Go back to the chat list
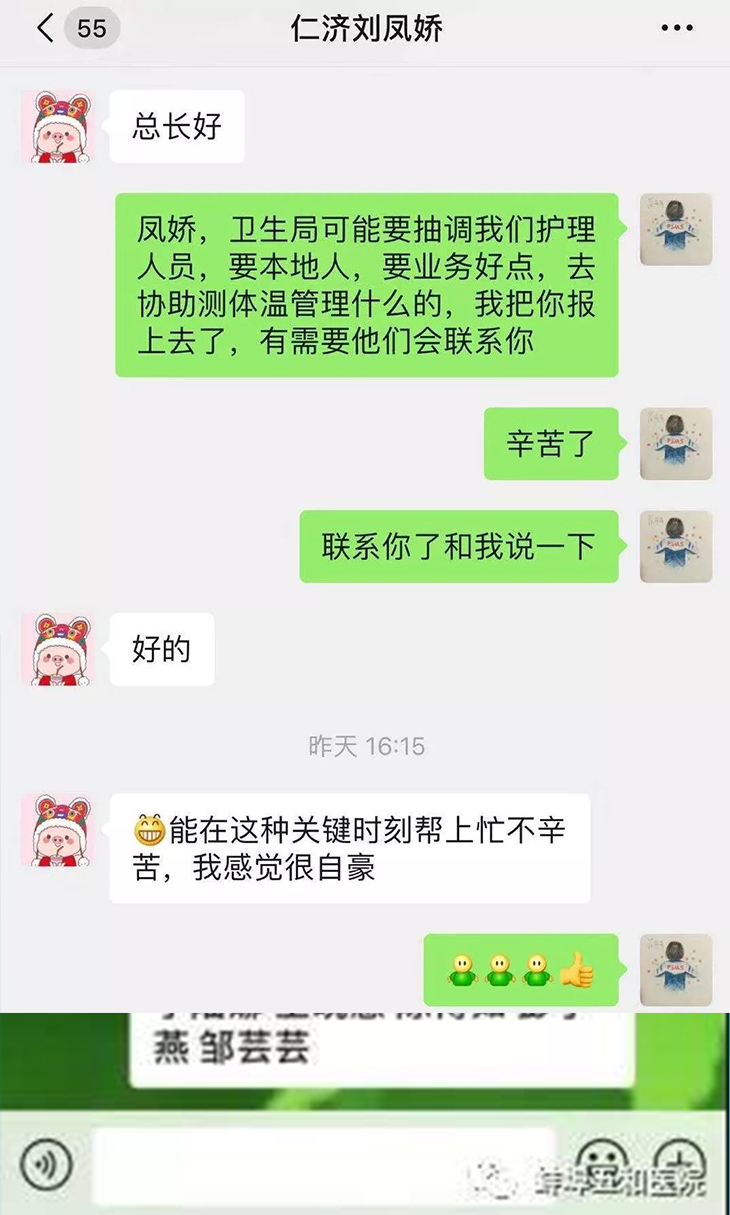Screen dimensions: 730x1215 pos(45,28)
